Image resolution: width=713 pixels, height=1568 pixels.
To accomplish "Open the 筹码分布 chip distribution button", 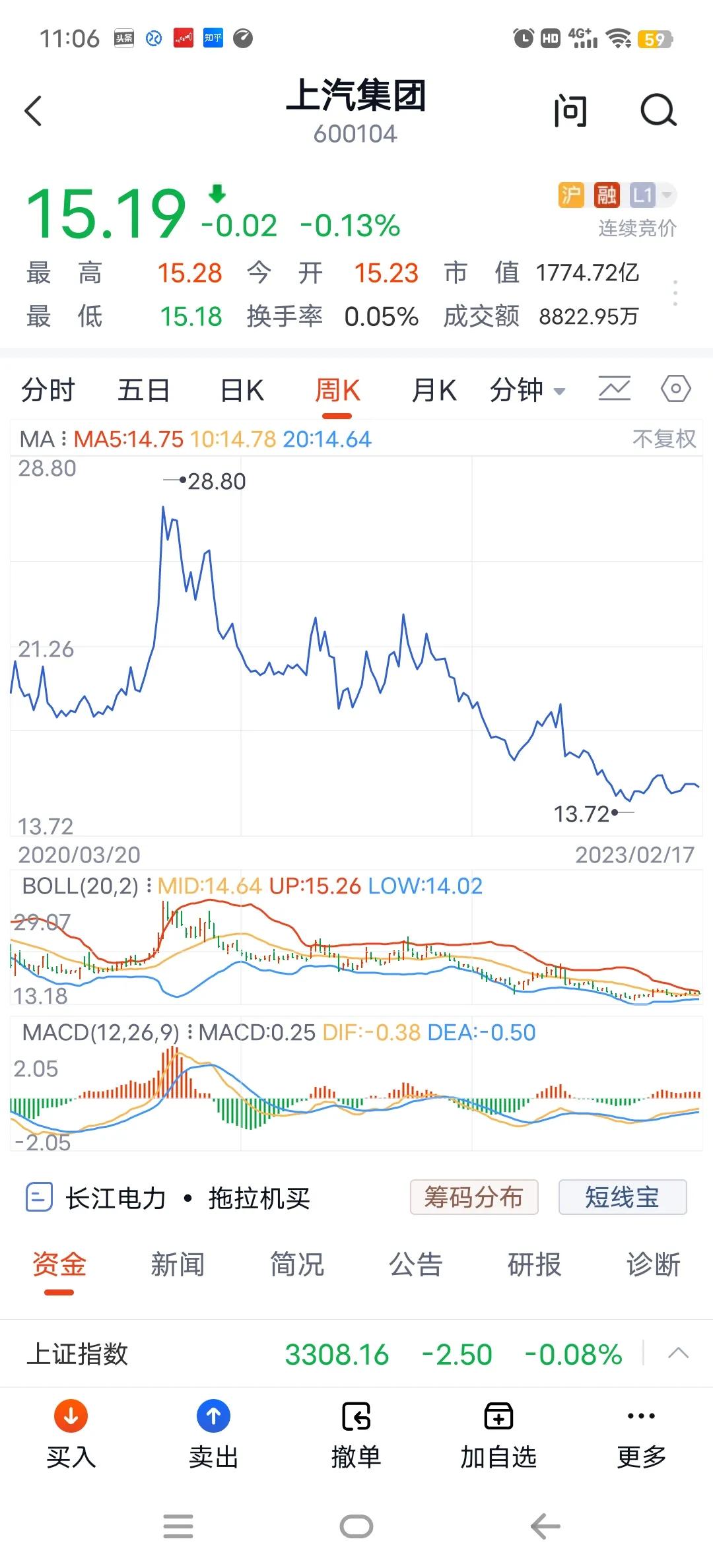I will point(474,1196).
